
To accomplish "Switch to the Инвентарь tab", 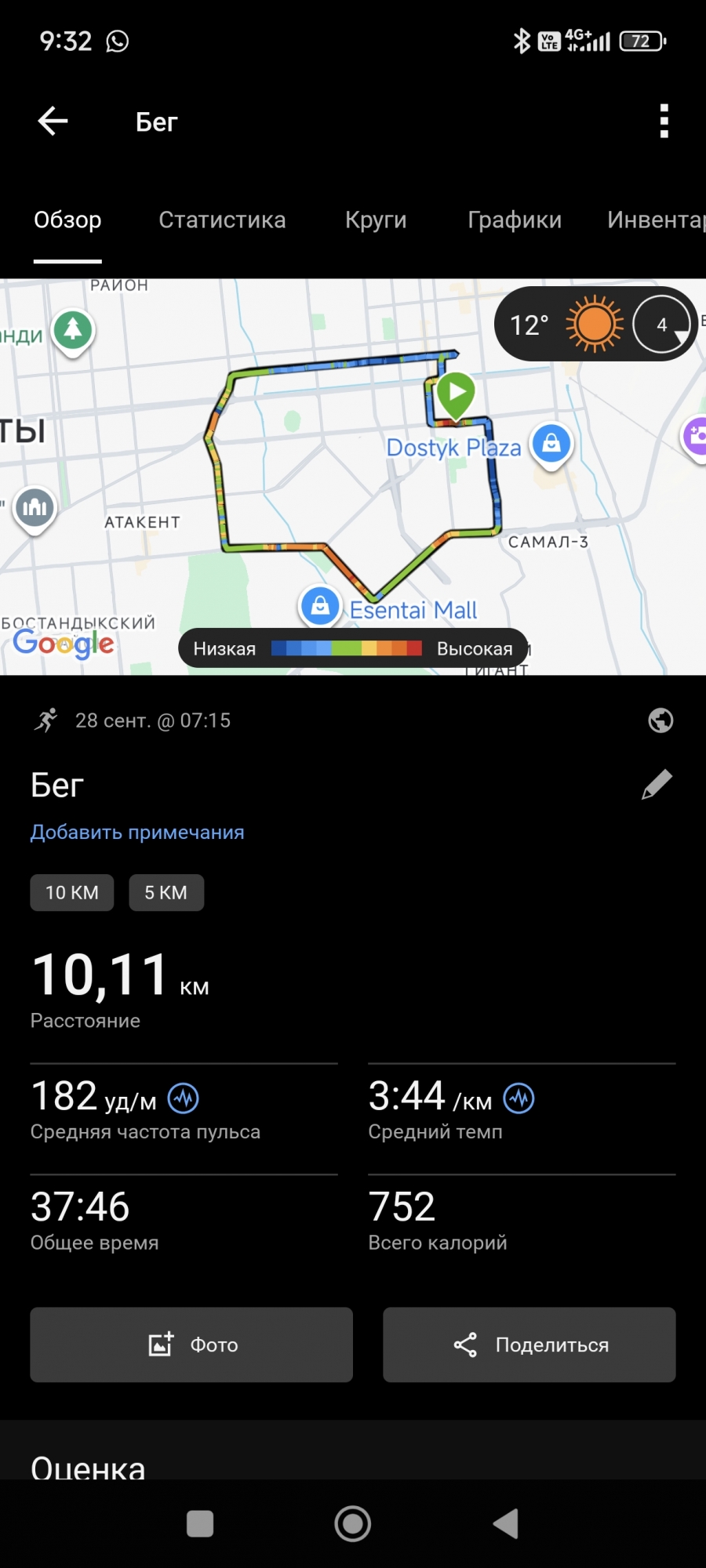I will [654, 220].
